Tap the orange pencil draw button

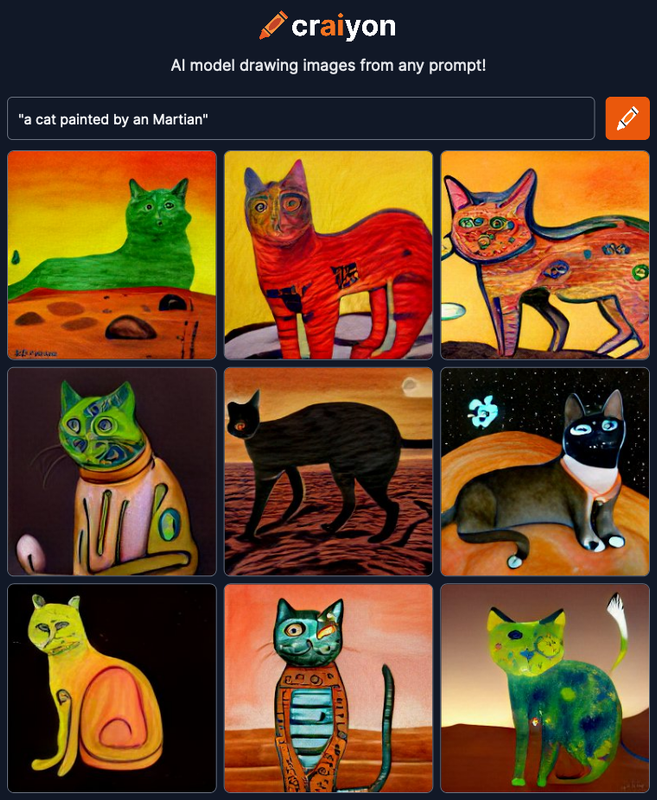coord(627,119)
